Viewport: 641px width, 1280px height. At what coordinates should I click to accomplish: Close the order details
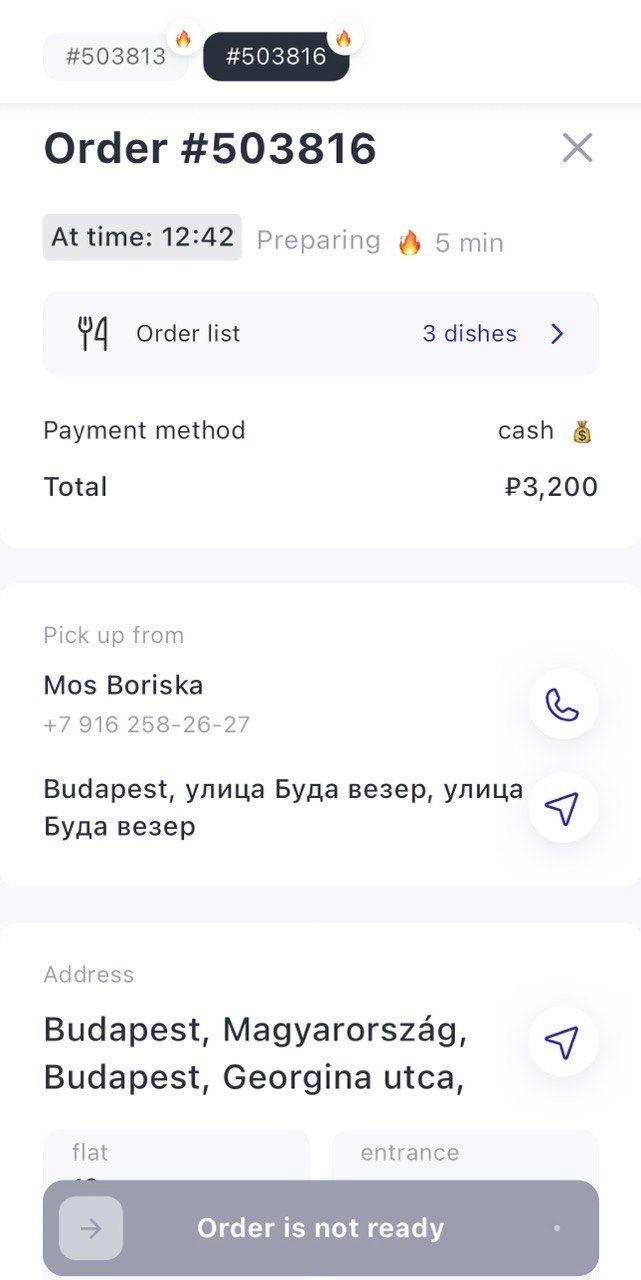[578, 148]
